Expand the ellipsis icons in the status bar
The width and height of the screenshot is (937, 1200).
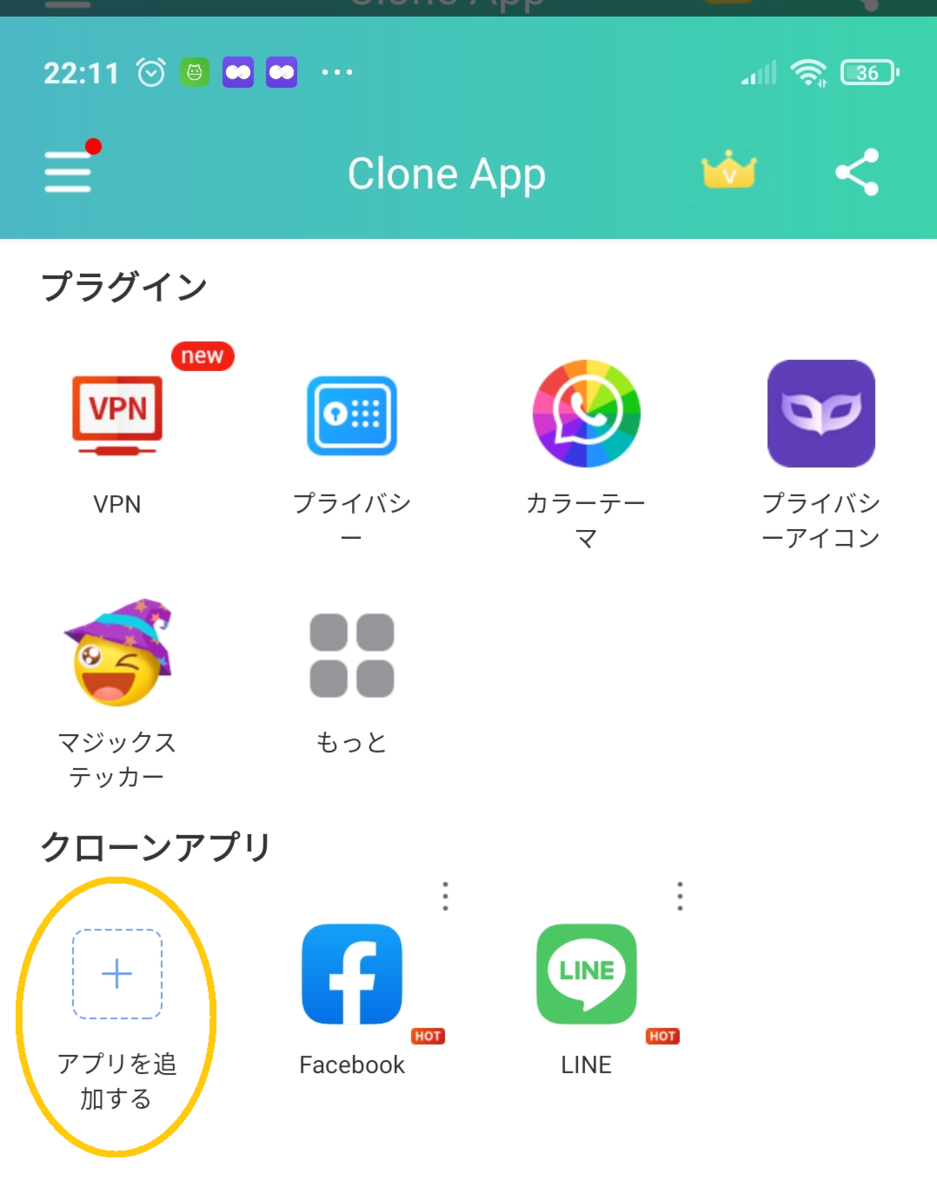click(x=337, y=71)
